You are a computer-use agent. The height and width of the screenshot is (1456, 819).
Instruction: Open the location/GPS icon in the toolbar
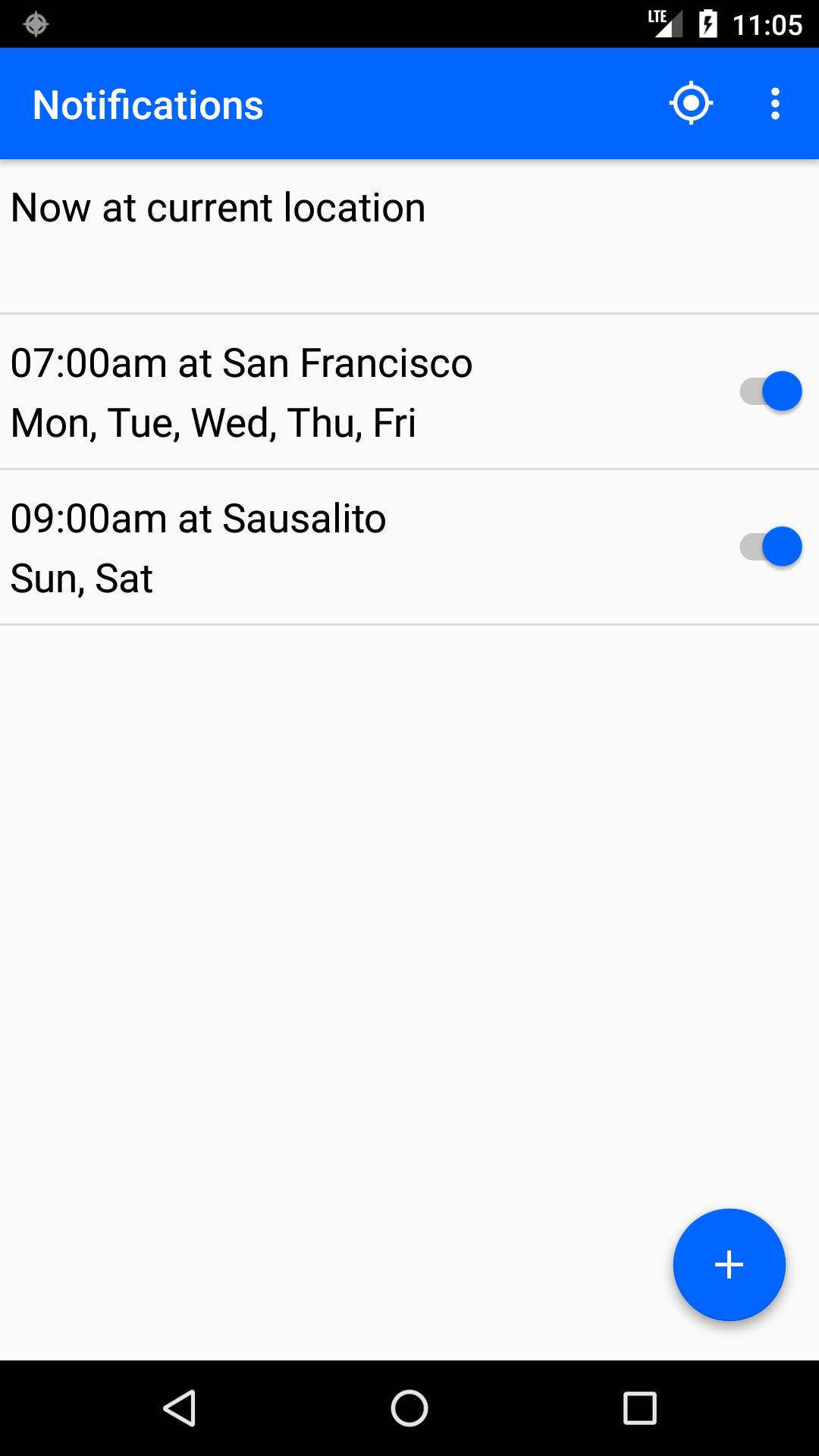[691, 103]
